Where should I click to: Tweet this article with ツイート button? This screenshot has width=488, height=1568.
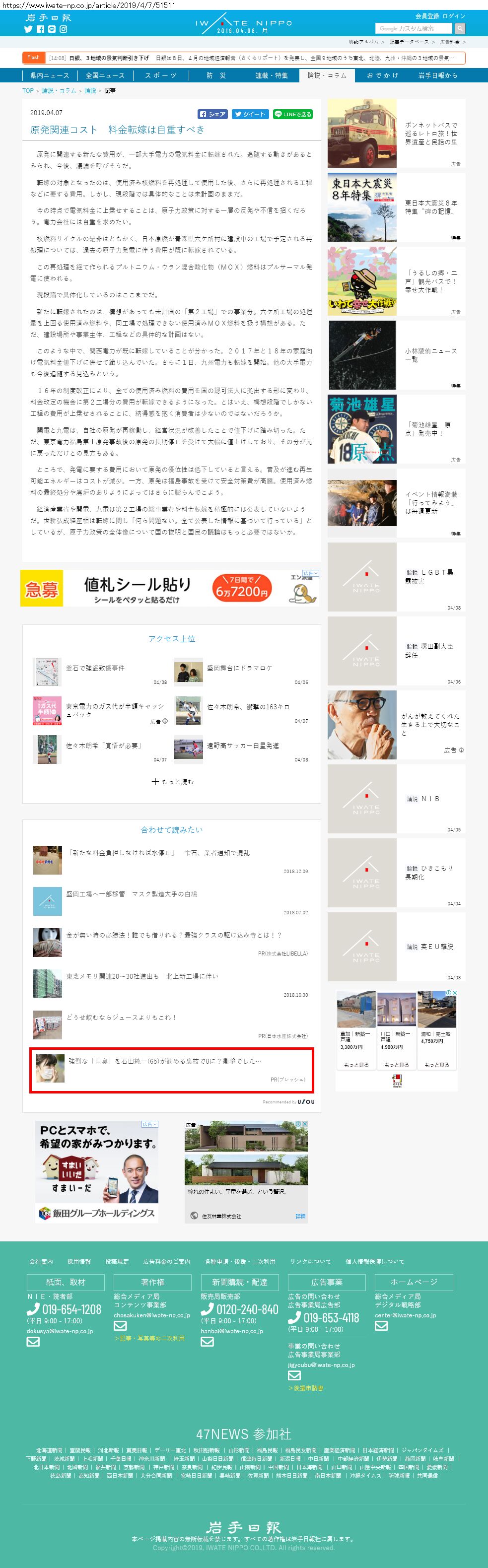(x=250, y=114)
